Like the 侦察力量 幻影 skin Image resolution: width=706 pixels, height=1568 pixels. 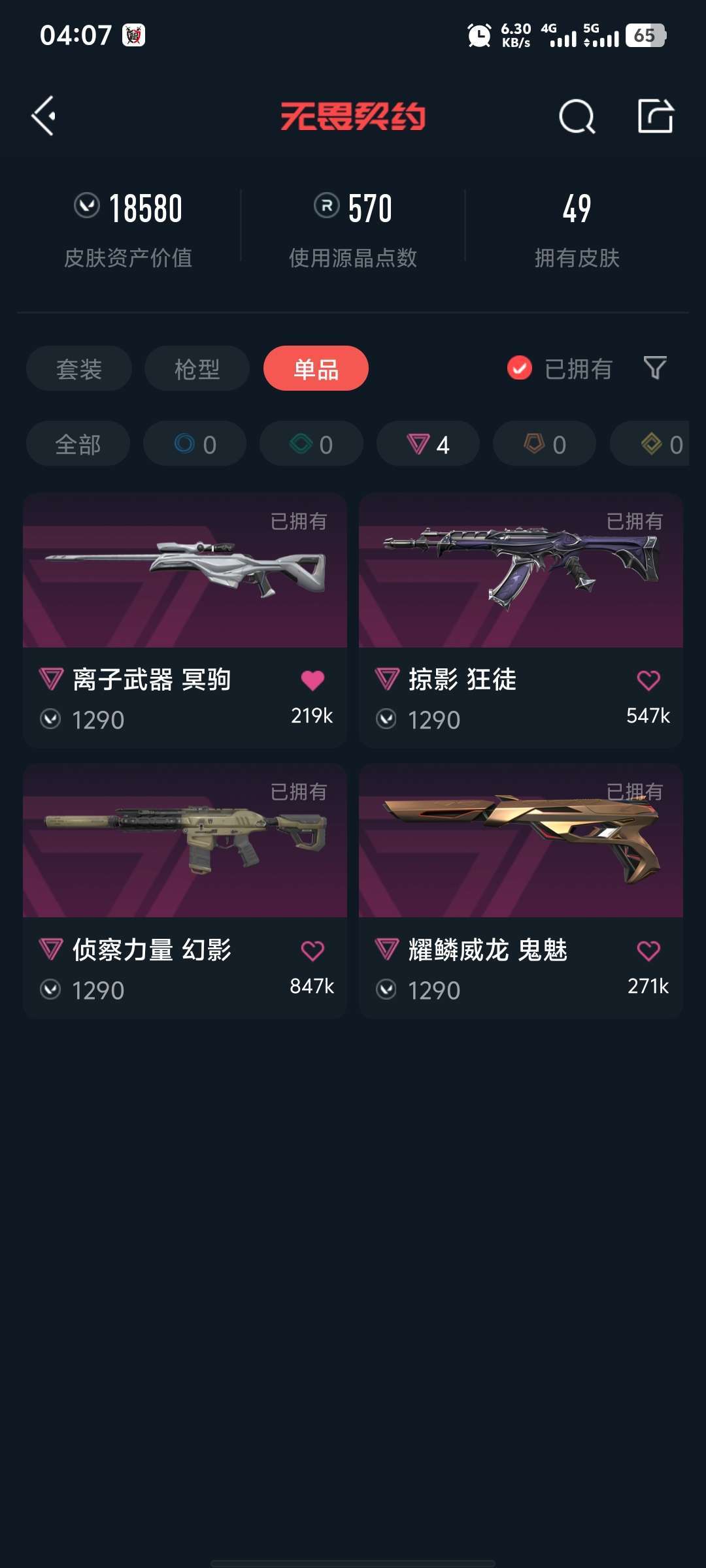[x=312, y=951]
